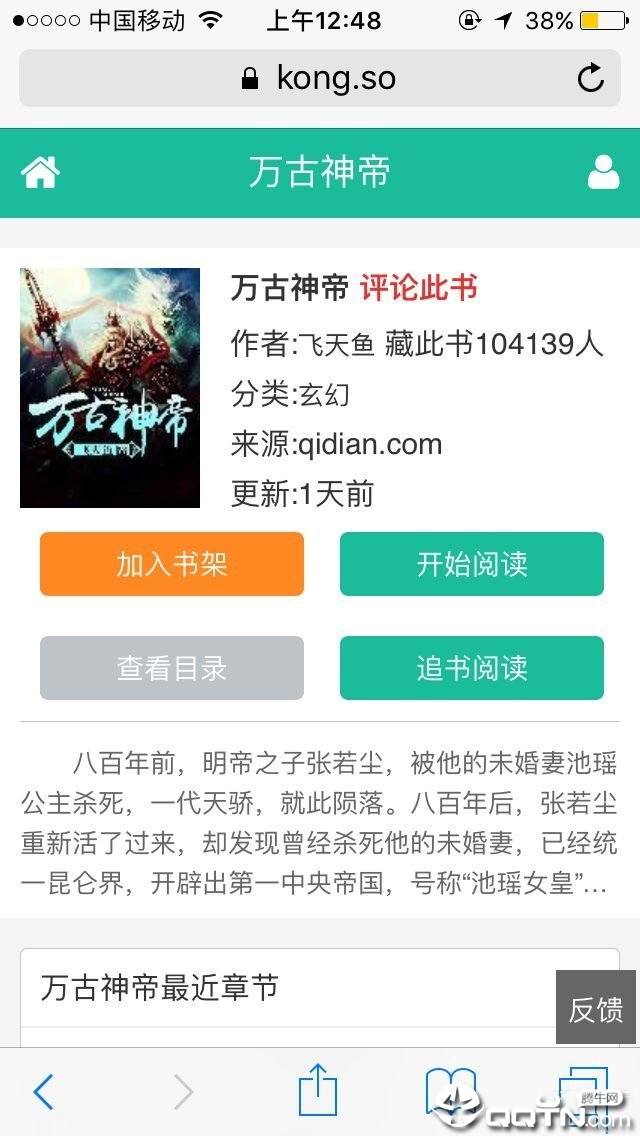This screenshot has width=640, height=1136.
Task: Tap the kong.so address field
Action: [320, 78]
